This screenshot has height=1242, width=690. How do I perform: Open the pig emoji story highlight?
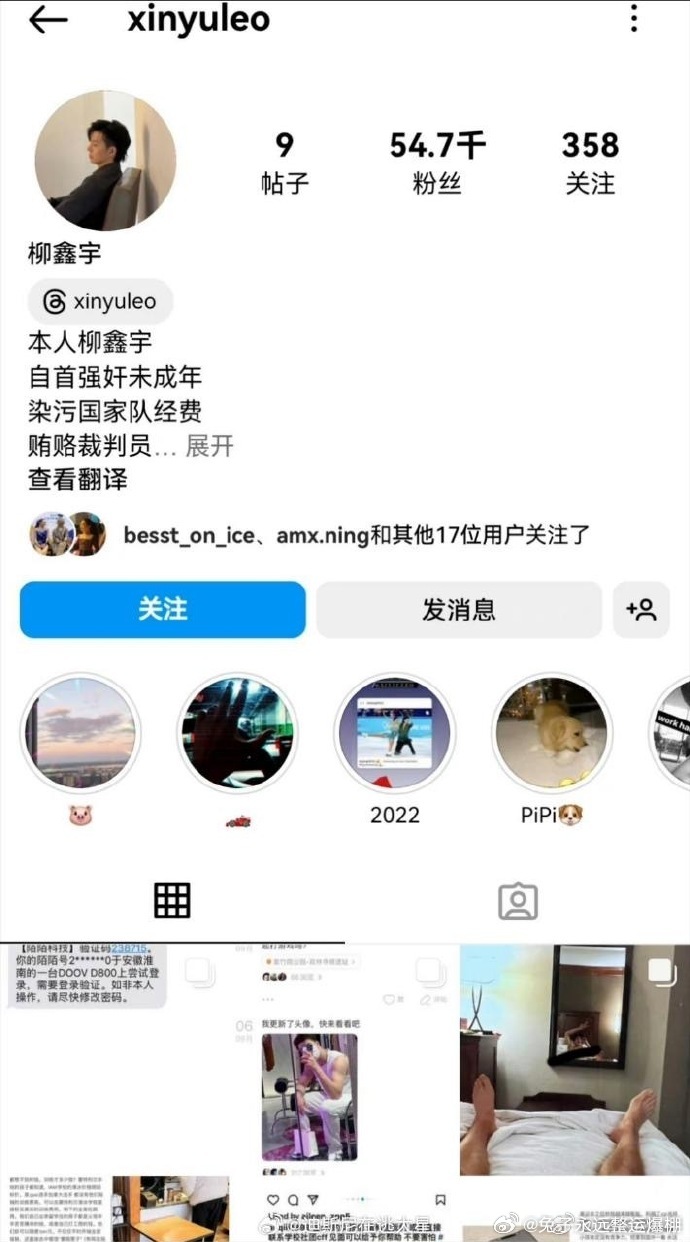80,733
